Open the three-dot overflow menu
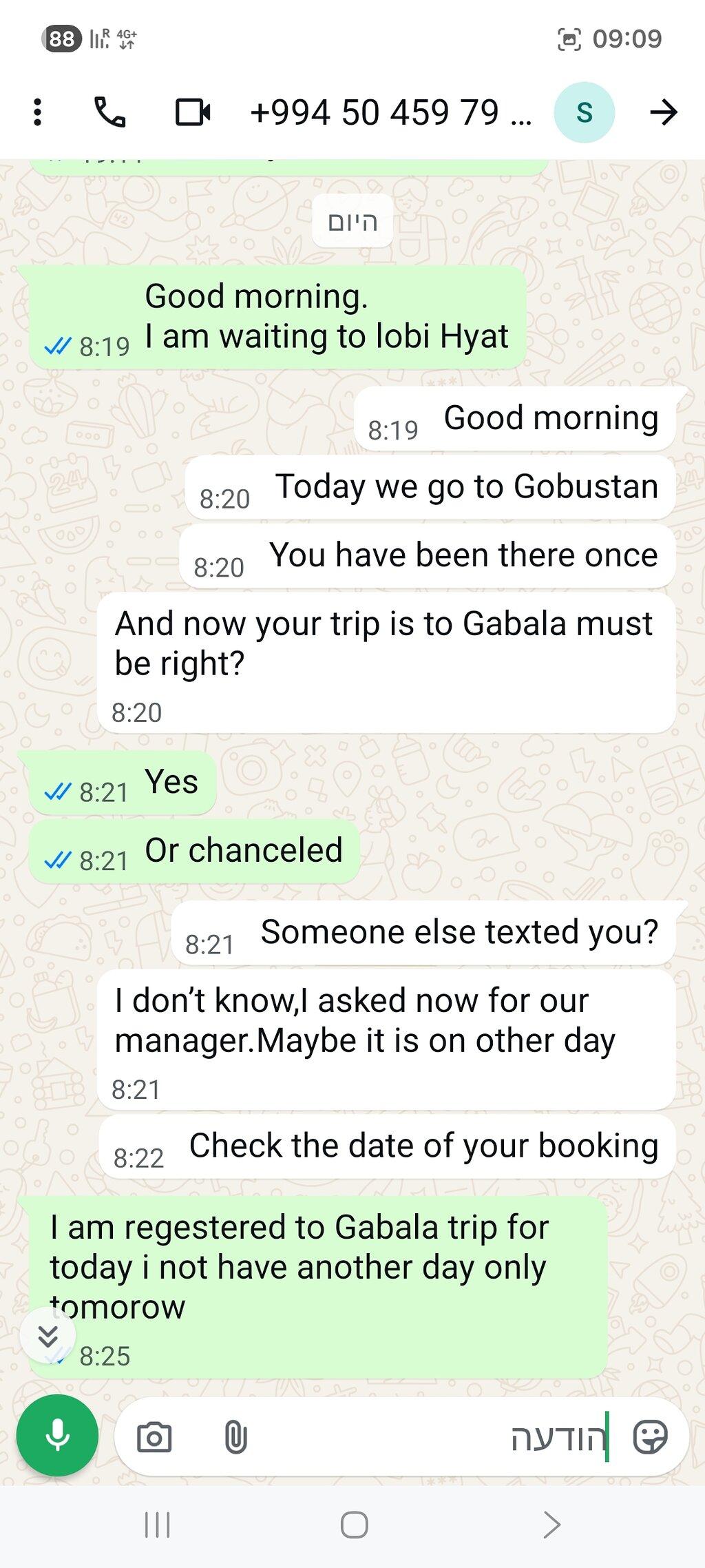Image resolution: width=705 pixels, height=1568 pixels. (38, 112)
